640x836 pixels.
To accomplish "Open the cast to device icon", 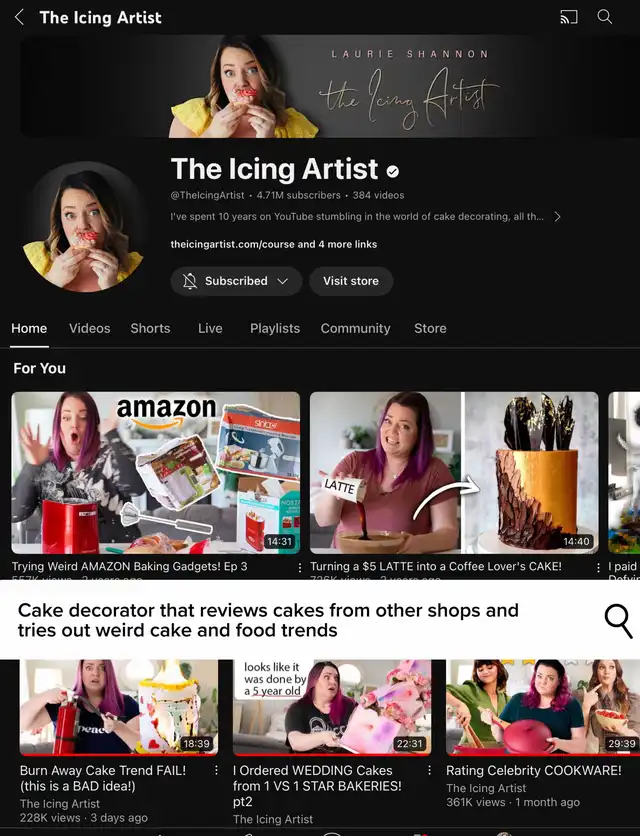I will pos(569,17).
